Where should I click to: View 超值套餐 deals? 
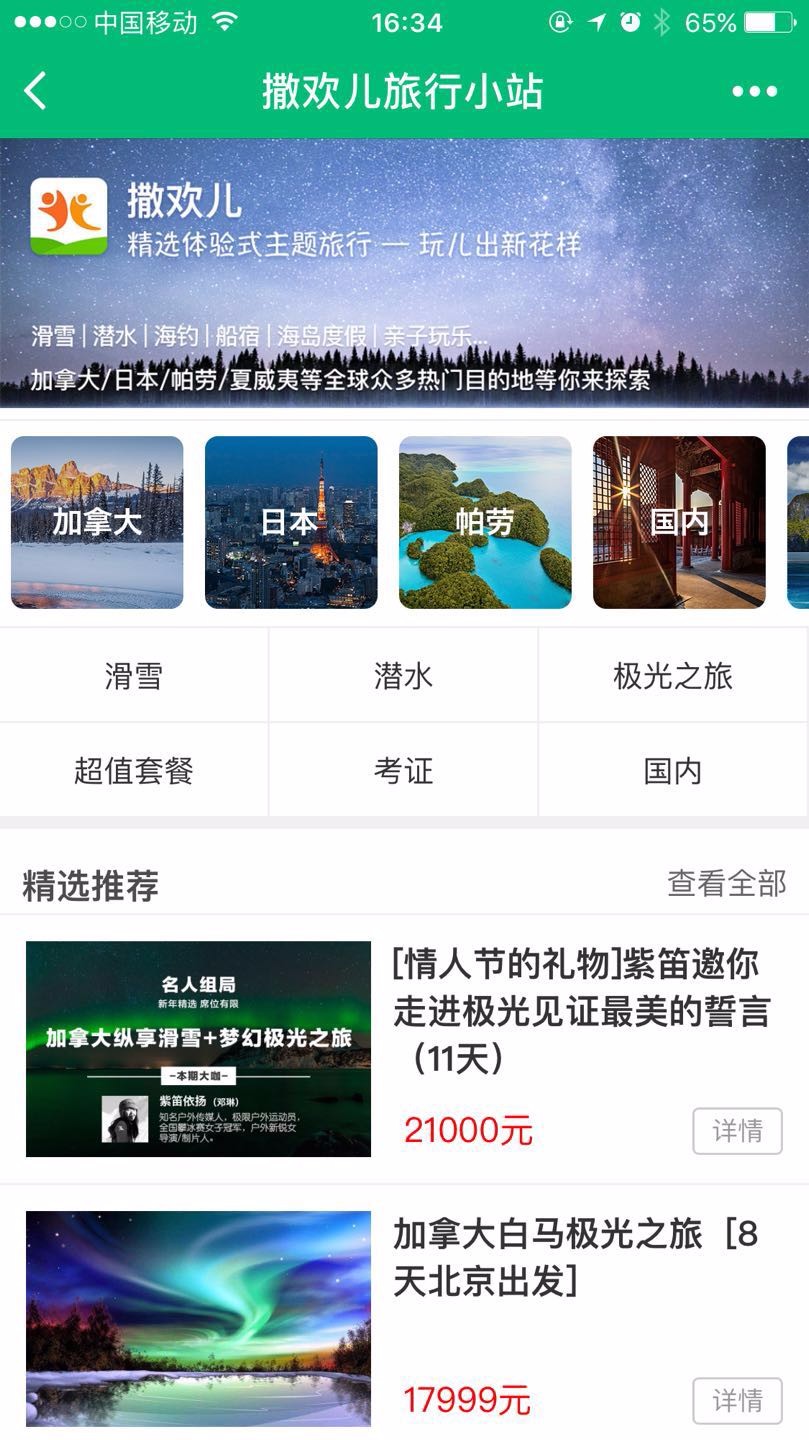pyautogui.click(x=133, y=770)
